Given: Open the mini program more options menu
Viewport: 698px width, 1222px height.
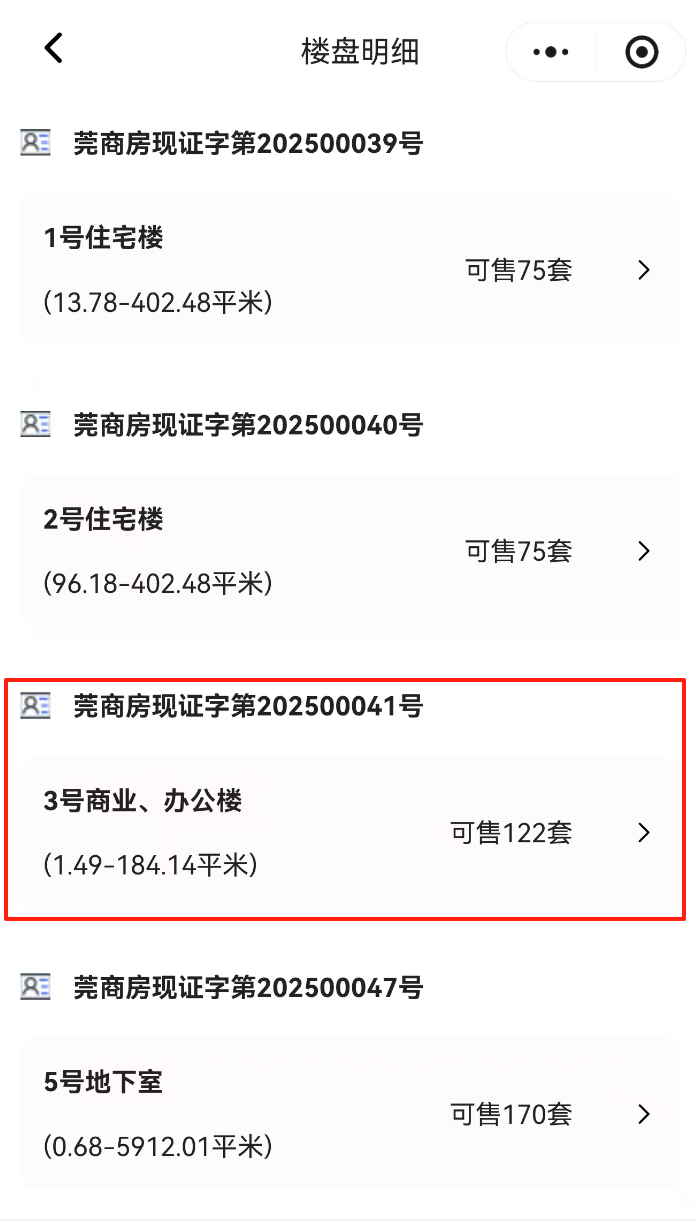Looking at the screenshot, I should (551, 52).
